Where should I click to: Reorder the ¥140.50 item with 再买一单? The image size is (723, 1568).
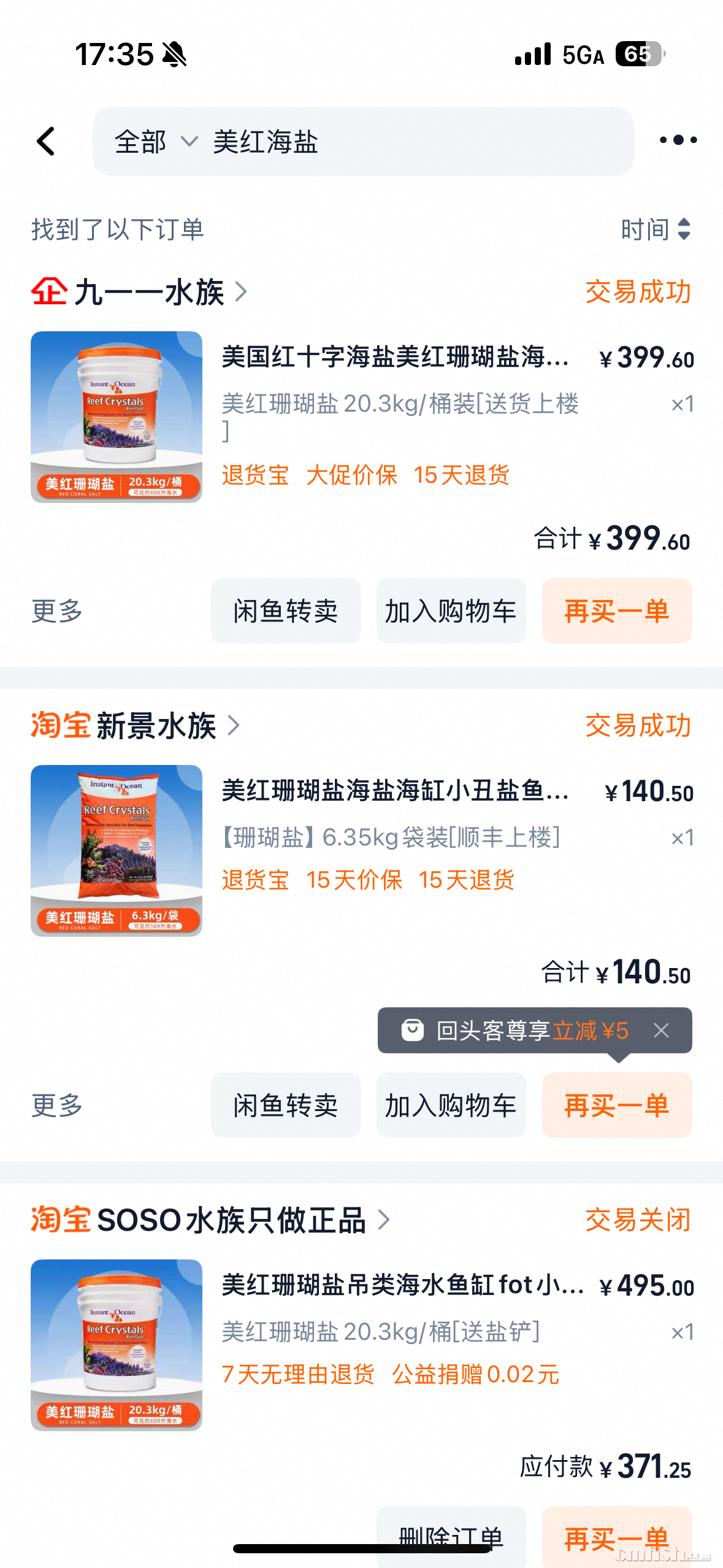(616, 1105)
